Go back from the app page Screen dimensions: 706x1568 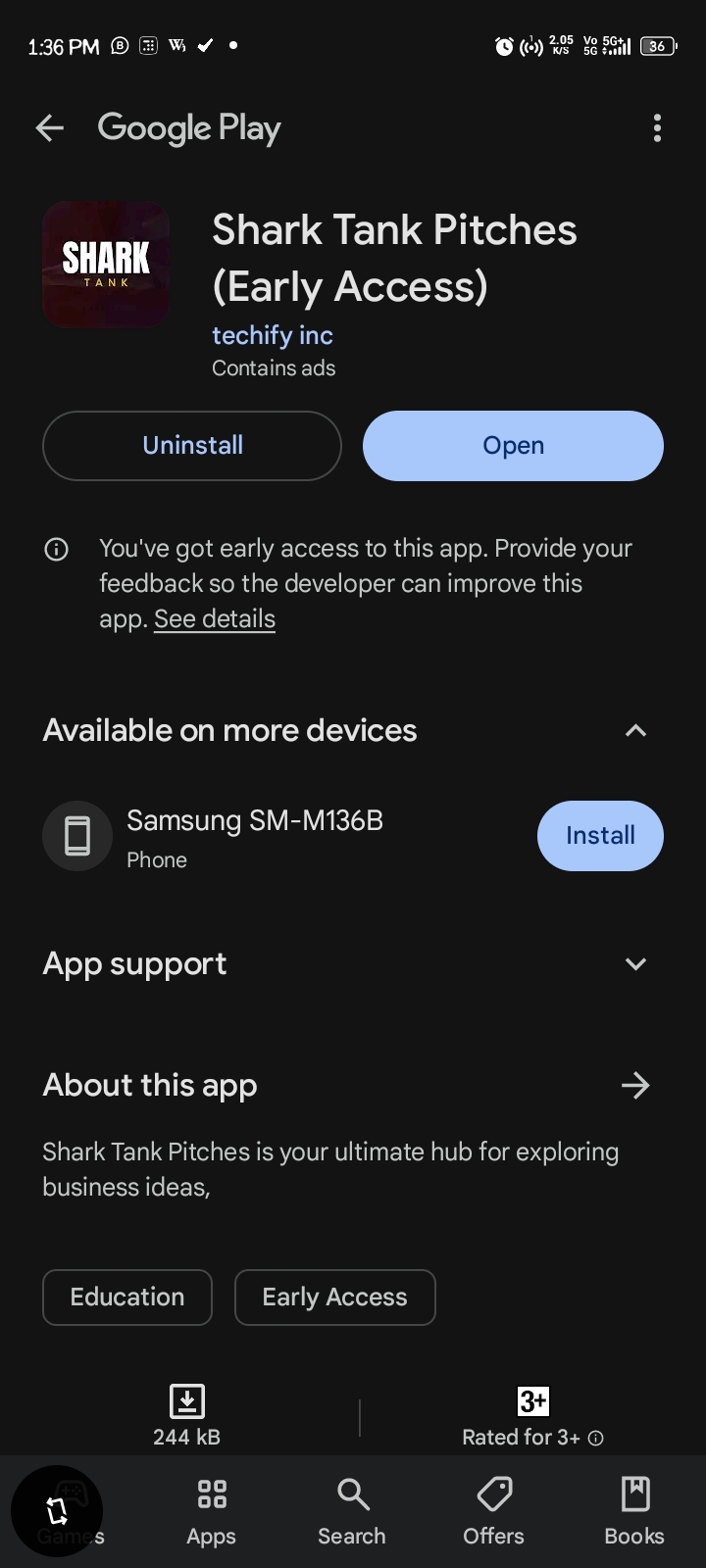point(49,128)
